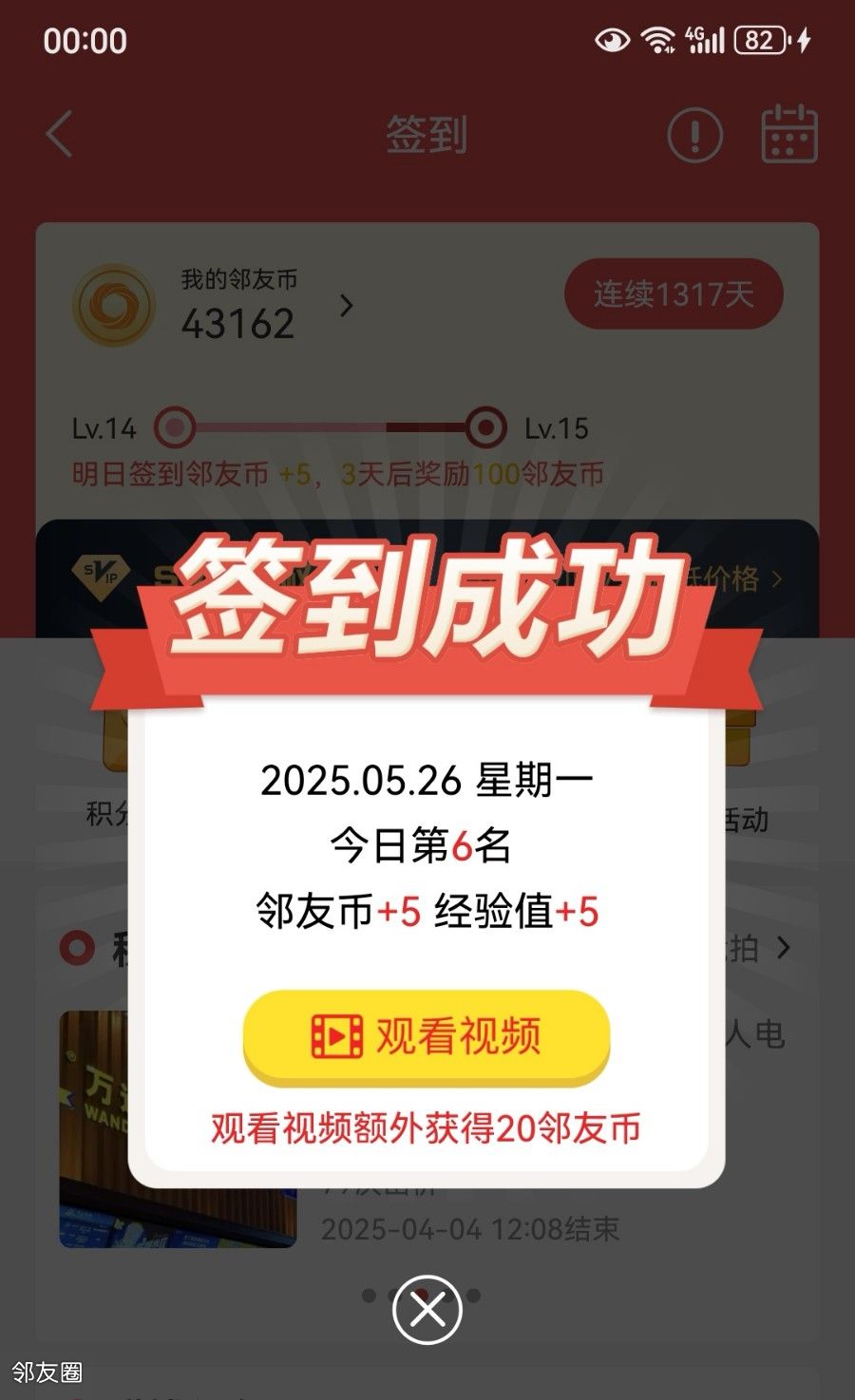855x1400 pixels.
Task: Tap the yellow 观看视频 button
Action: [426, 1036]
